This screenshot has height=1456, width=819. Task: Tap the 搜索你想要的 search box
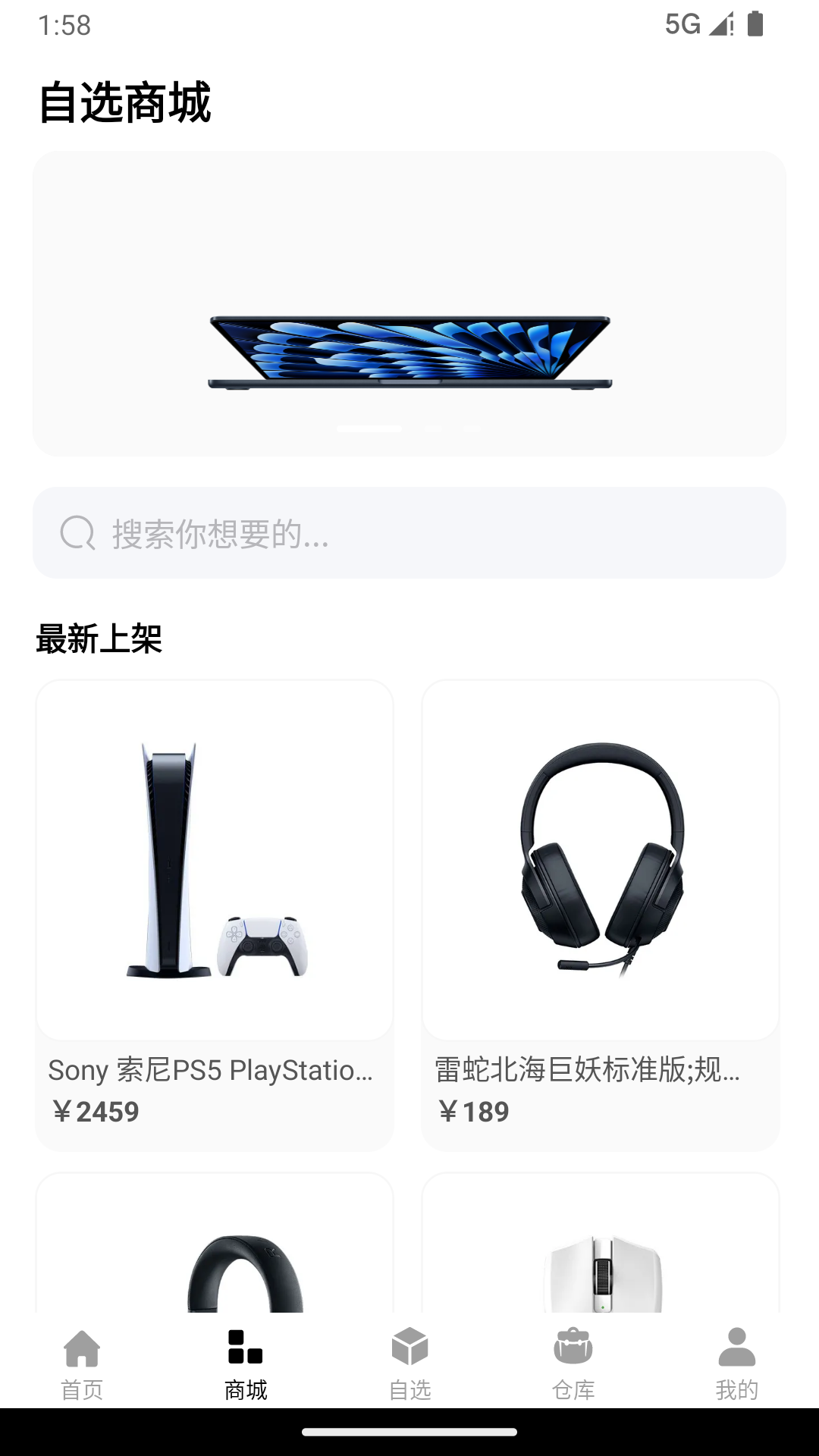pyautogui.click(x=409, y=532)
